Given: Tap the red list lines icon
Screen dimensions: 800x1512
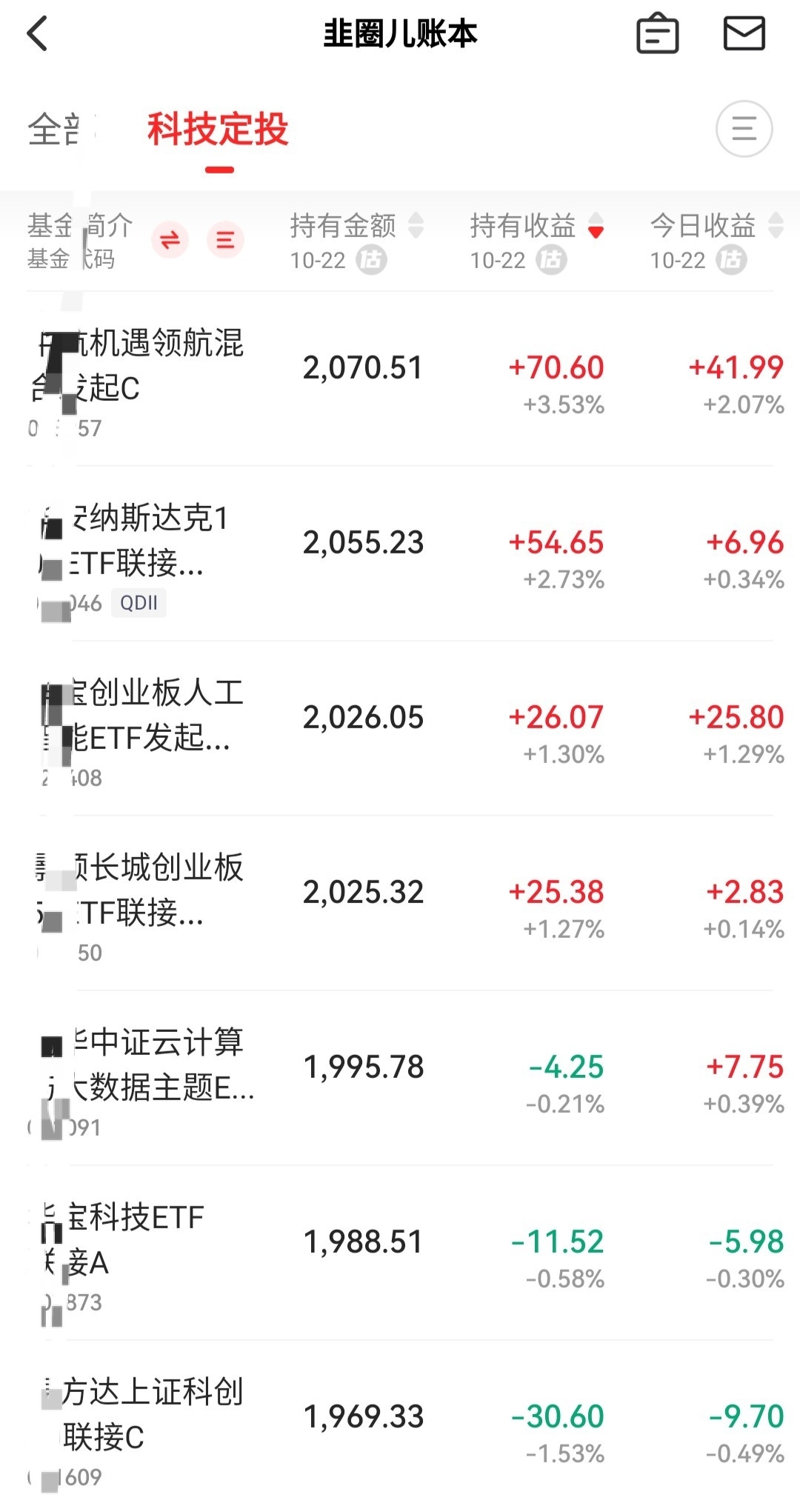Looking at the screenshot, I should (225, 240).
